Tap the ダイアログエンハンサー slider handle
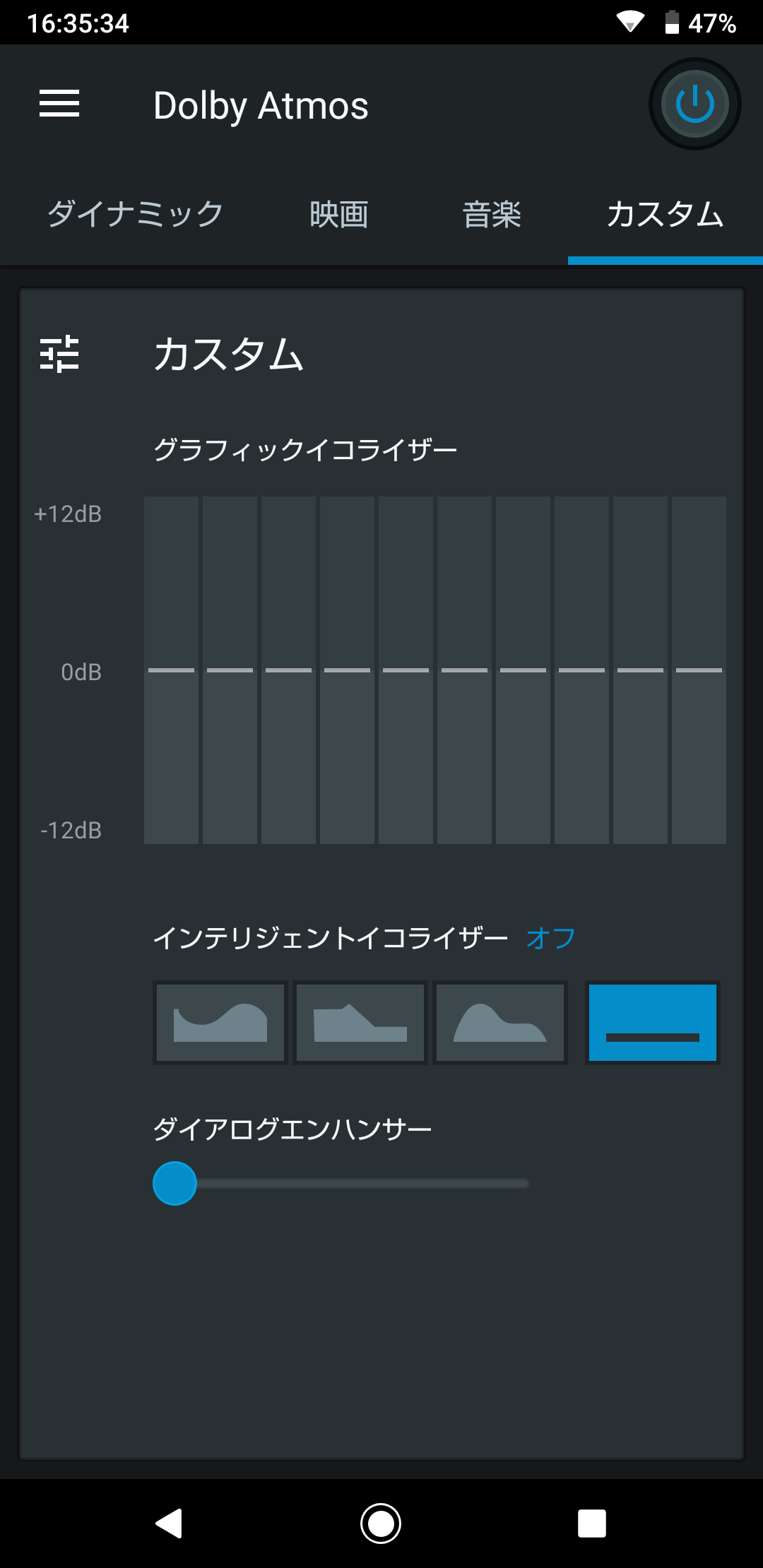The width and height of the screenshot is (763, 1568). [x=175, y=1183]
